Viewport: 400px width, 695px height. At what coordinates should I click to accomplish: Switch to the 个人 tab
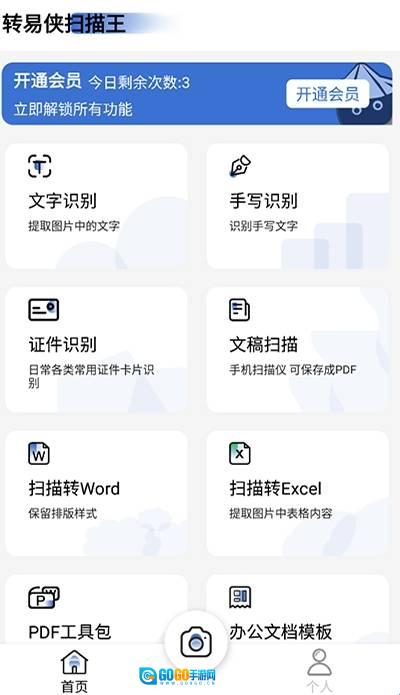pyautogui.click(x=319, y=671)
